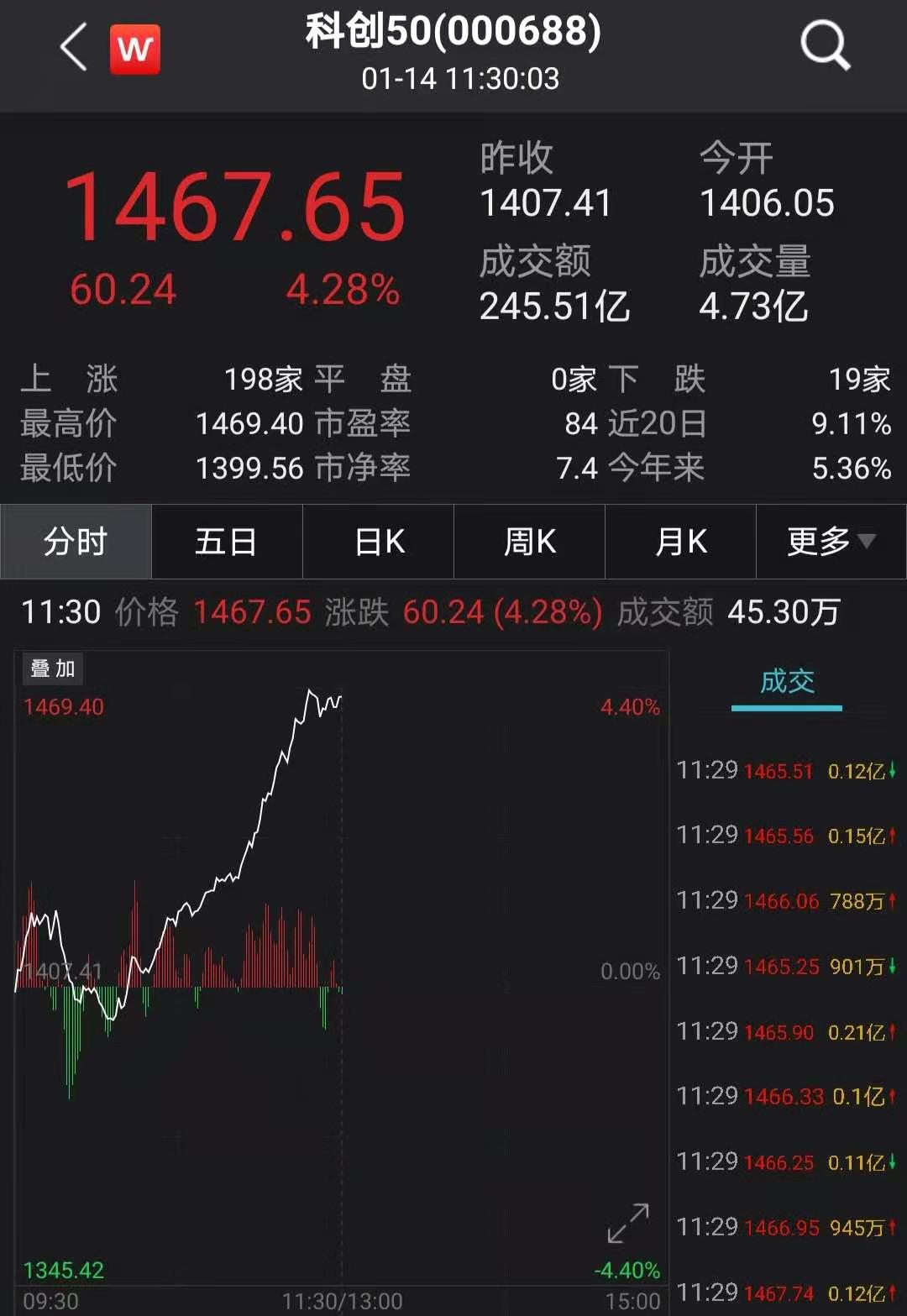Expand the chart to fullscreen
Viewport: 907px width, 1316px height.
pyautogui.click(x=628, y=1224)
